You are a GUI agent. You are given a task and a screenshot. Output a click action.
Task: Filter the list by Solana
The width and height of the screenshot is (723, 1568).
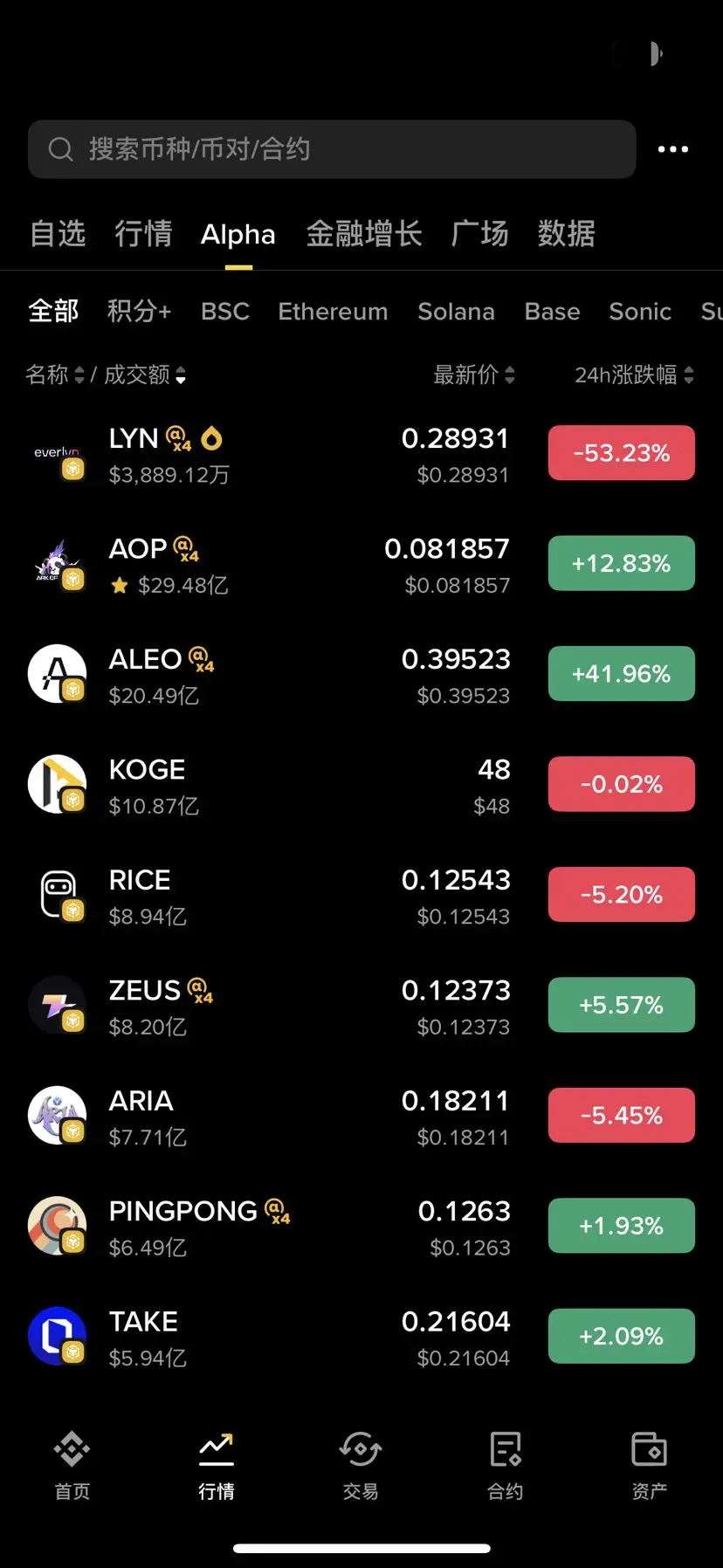456,312
